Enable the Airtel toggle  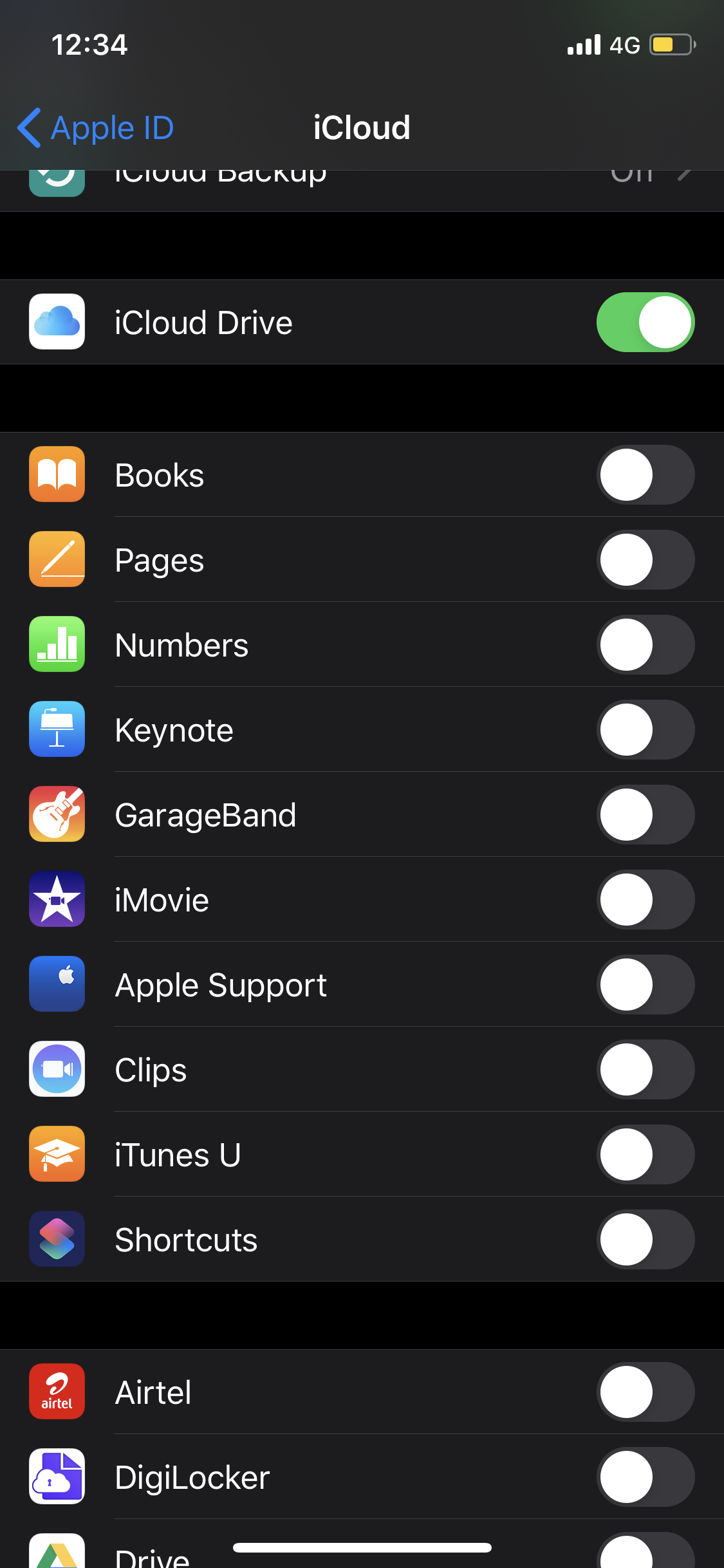[645, 1392]
